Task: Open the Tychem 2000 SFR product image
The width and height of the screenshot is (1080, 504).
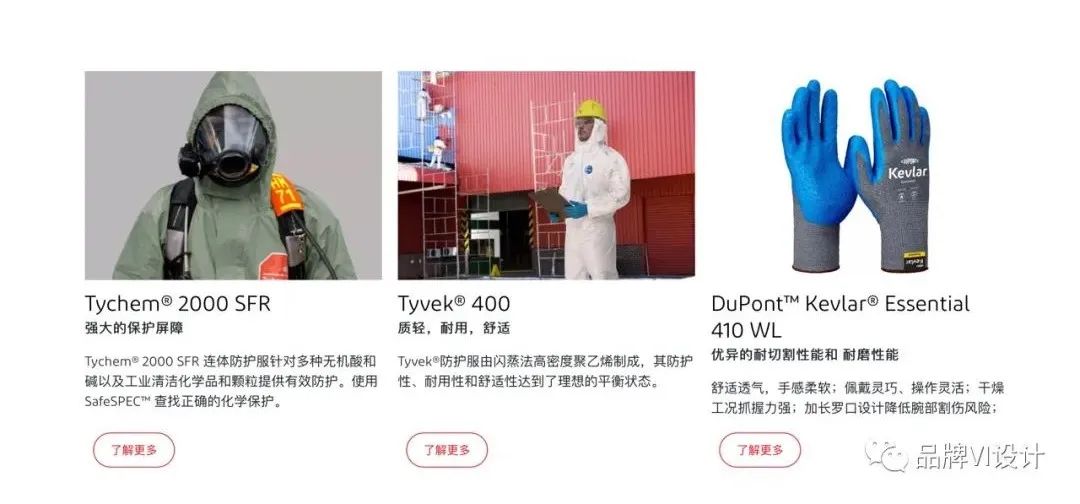Action: 233,175
